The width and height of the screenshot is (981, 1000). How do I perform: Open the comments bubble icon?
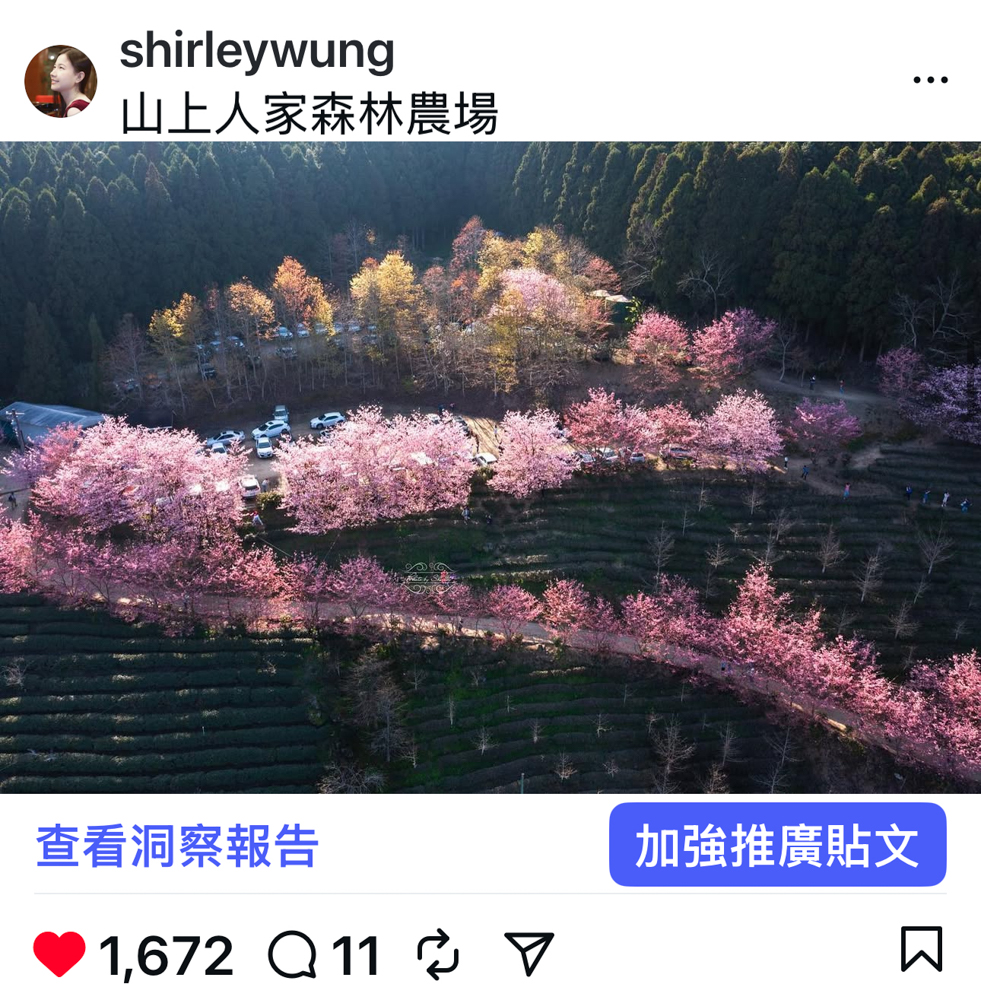(x=291, y=954)
